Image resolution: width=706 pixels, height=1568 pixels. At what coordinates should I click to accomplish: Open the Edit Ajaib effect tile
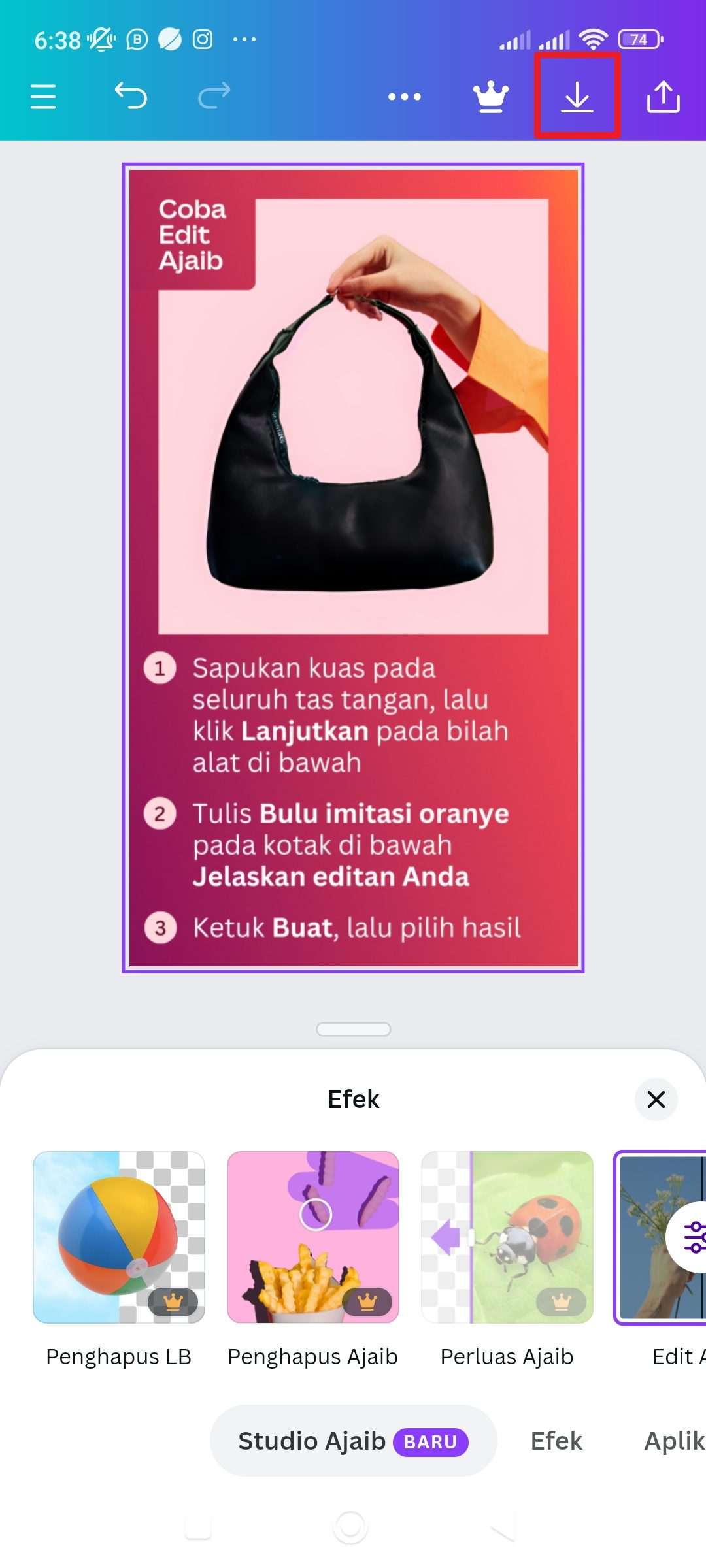click(660, 1237)
